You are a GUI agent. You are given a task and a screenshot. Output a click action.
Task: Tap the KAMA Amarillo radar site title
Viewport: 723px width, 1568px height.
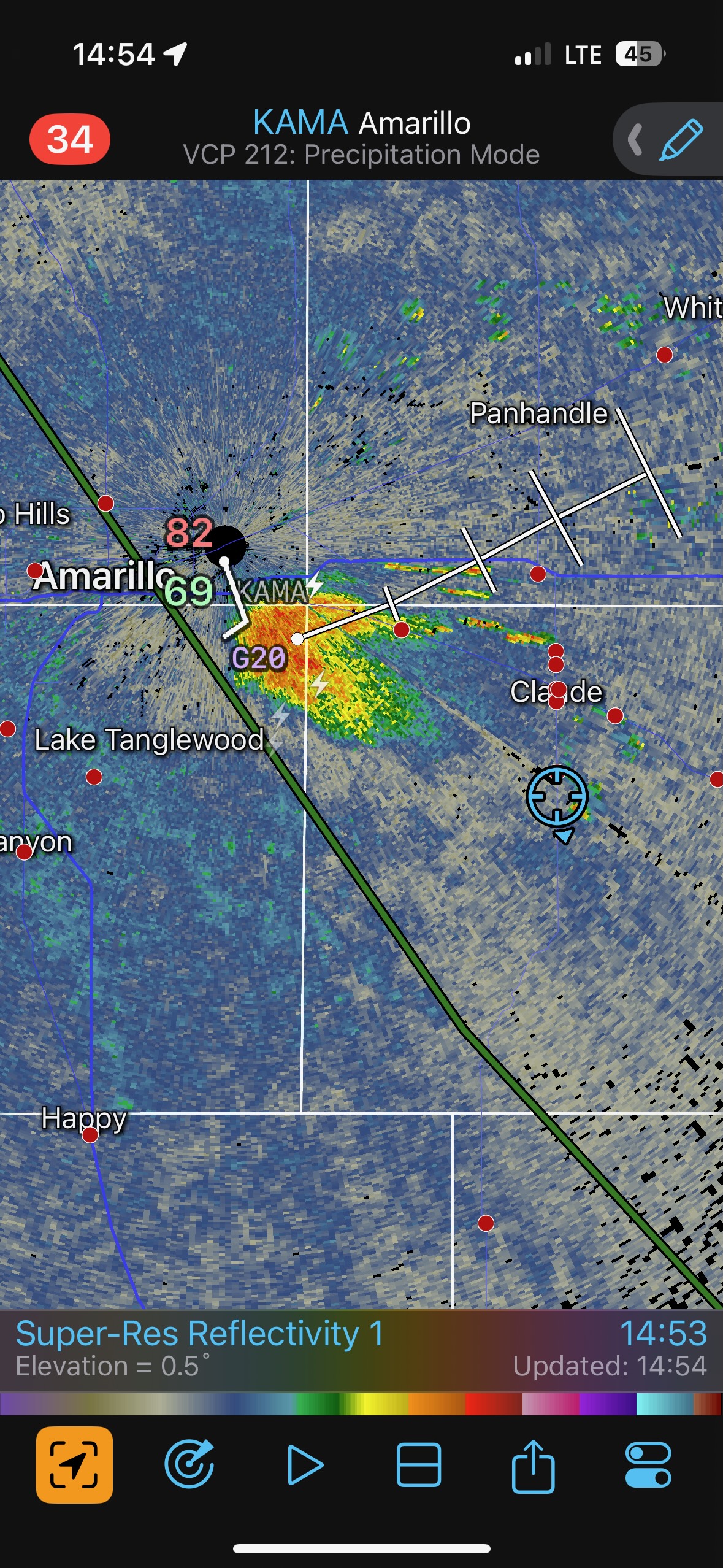361,123
